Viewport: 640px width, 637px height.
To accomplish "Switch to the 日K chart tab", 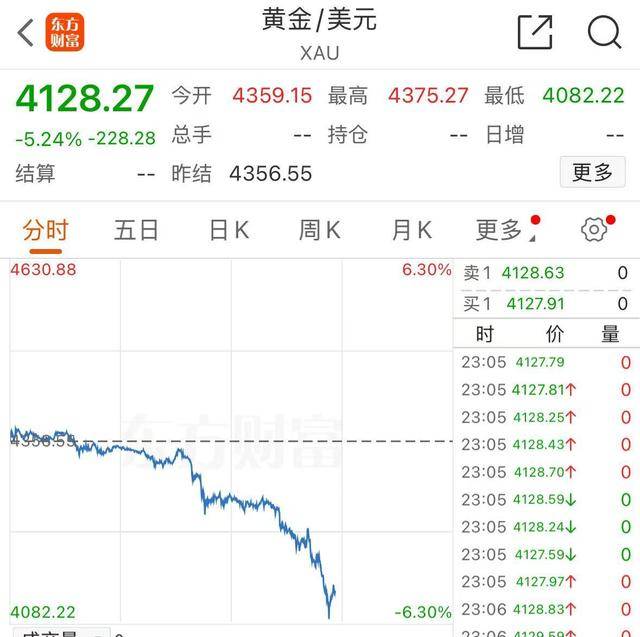I will click(x=228, y=230).
